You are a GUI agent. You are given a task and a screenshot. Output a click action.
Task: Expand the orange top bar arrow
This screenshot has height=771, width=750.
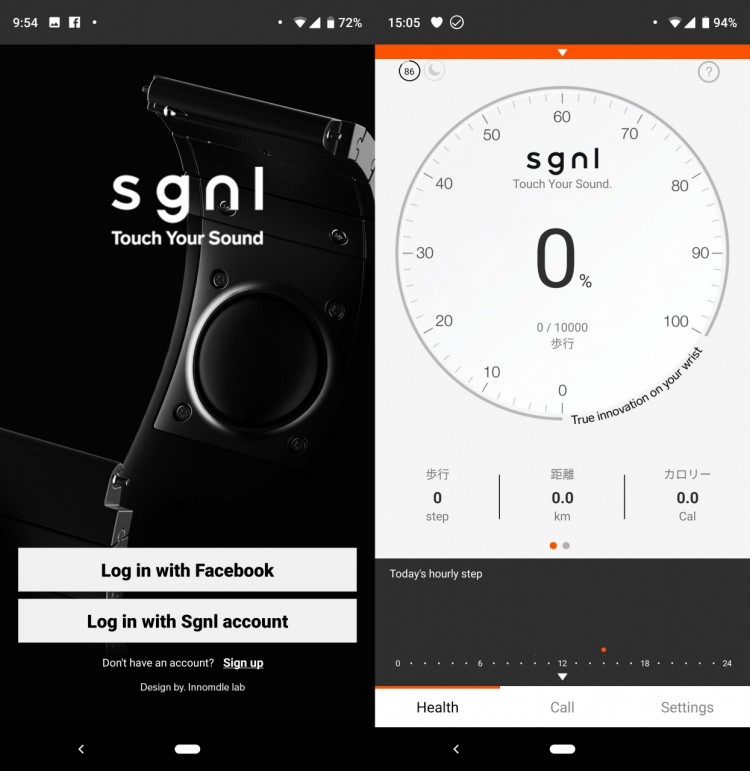coord(562,52)
